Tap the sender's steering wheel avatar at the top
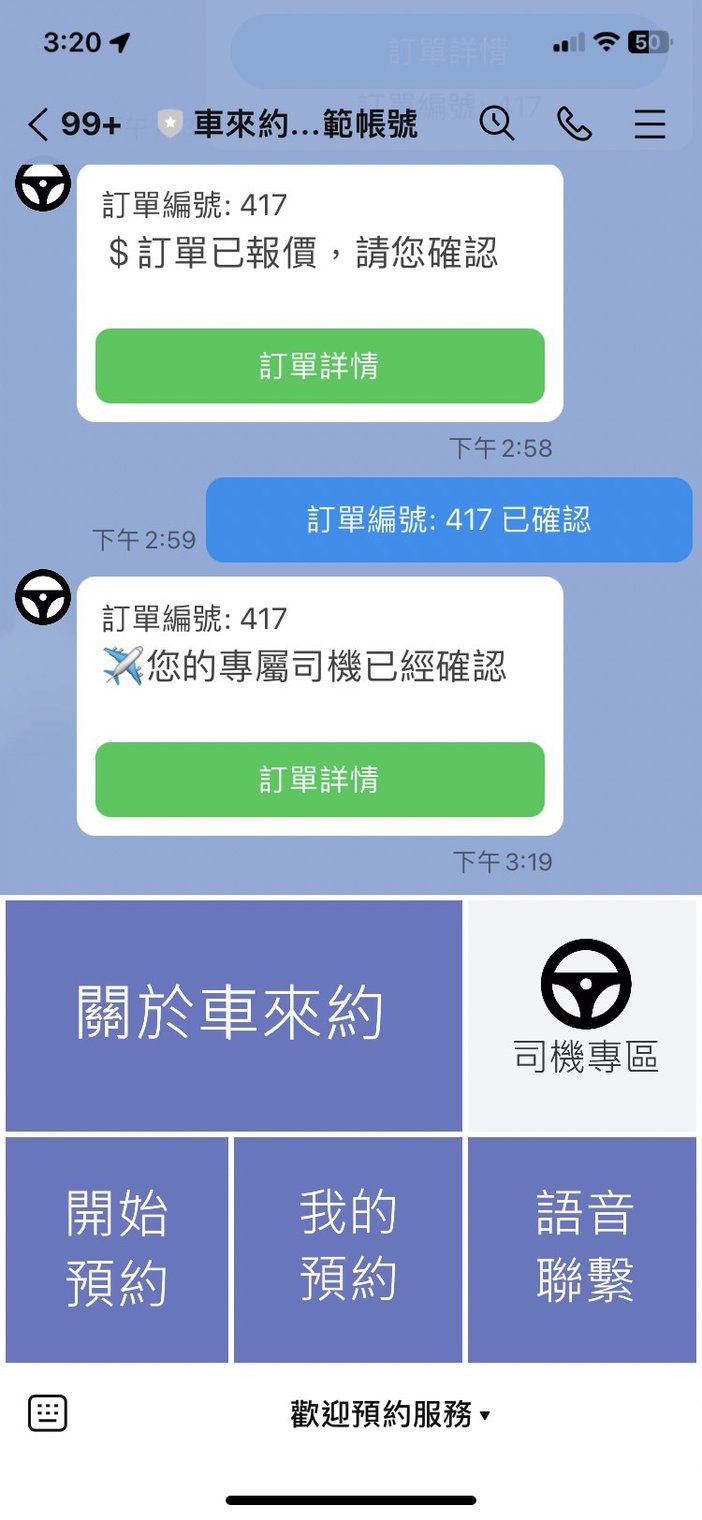Image resolution: width=702 pixels, height=1520 pixels. [x=43, y=186]
